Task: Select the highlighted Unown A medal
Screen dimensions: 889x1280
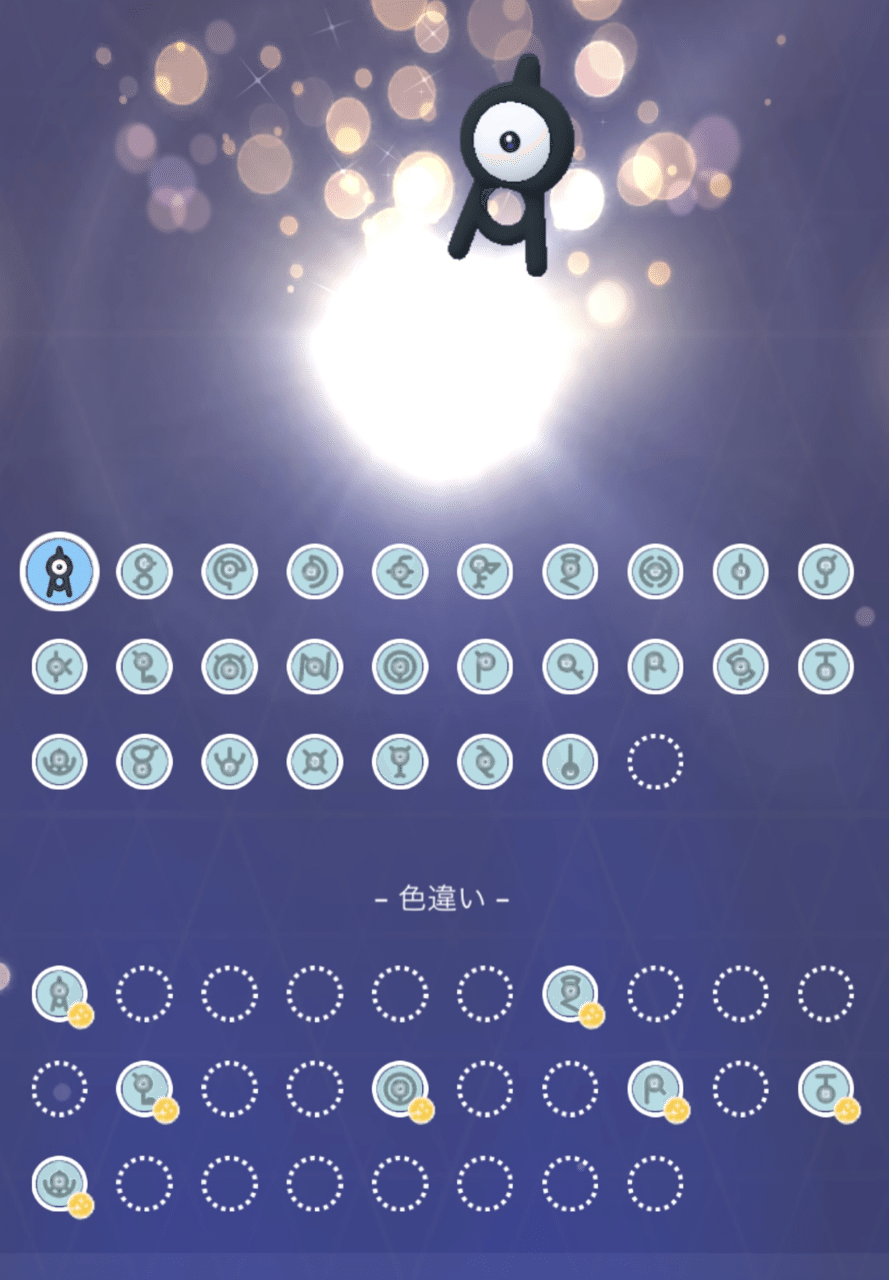Action: pos(60,570)
